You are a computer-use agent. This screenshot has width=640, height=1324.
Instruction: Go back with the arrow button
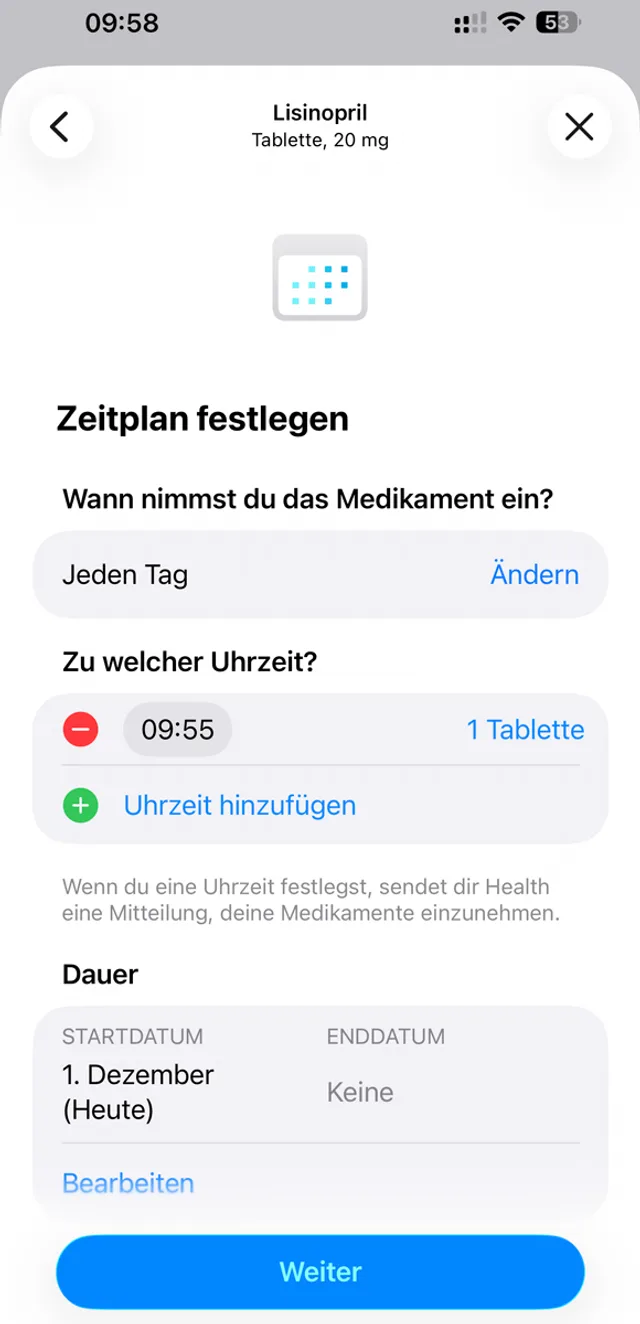pyautogui.click(x=61, y=127)
